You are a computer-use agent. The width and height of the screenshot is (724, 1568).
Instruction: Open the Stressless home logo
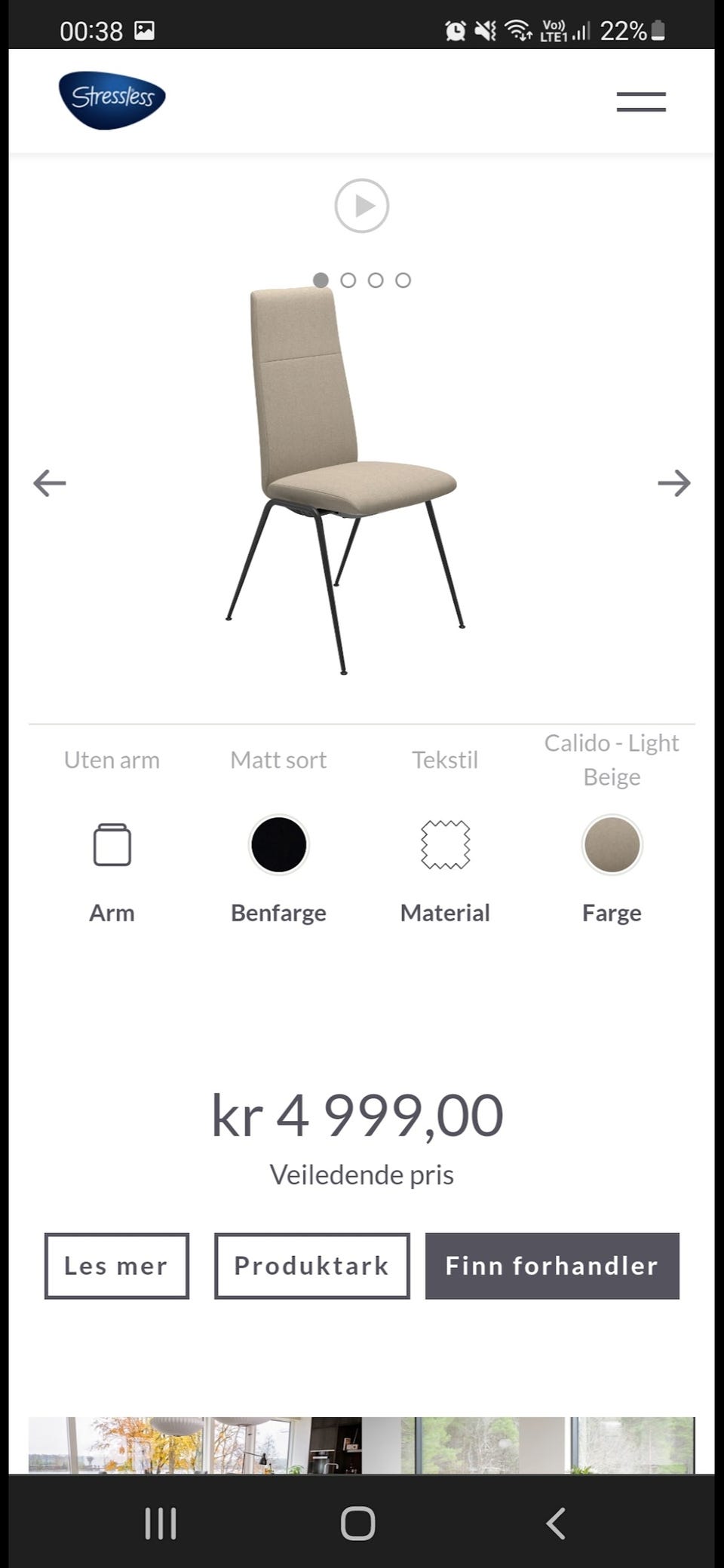[112, 100]
